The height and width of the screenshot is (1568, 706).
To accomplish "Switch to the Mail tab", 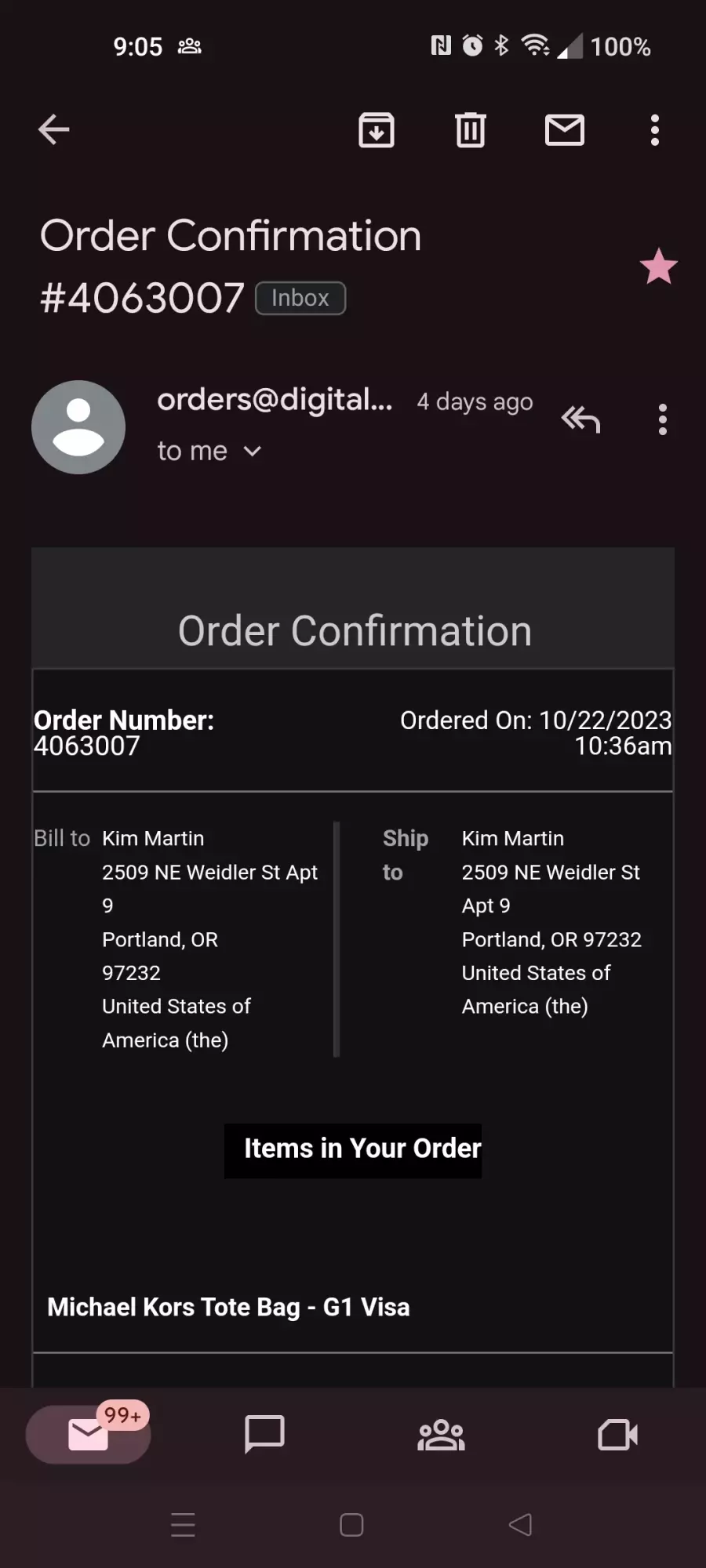I will pyautogui.click(x=88, y=1434).
